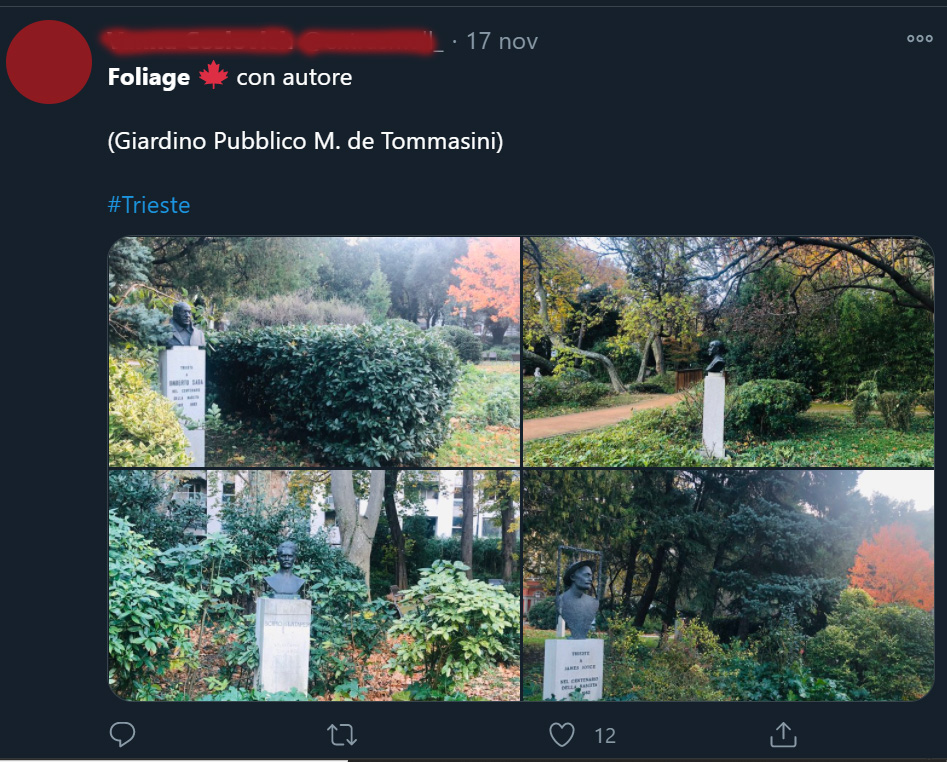Screen dimensions: 947x762
Task: Open the James Joyce bust photo
Action: coord(728,585)
